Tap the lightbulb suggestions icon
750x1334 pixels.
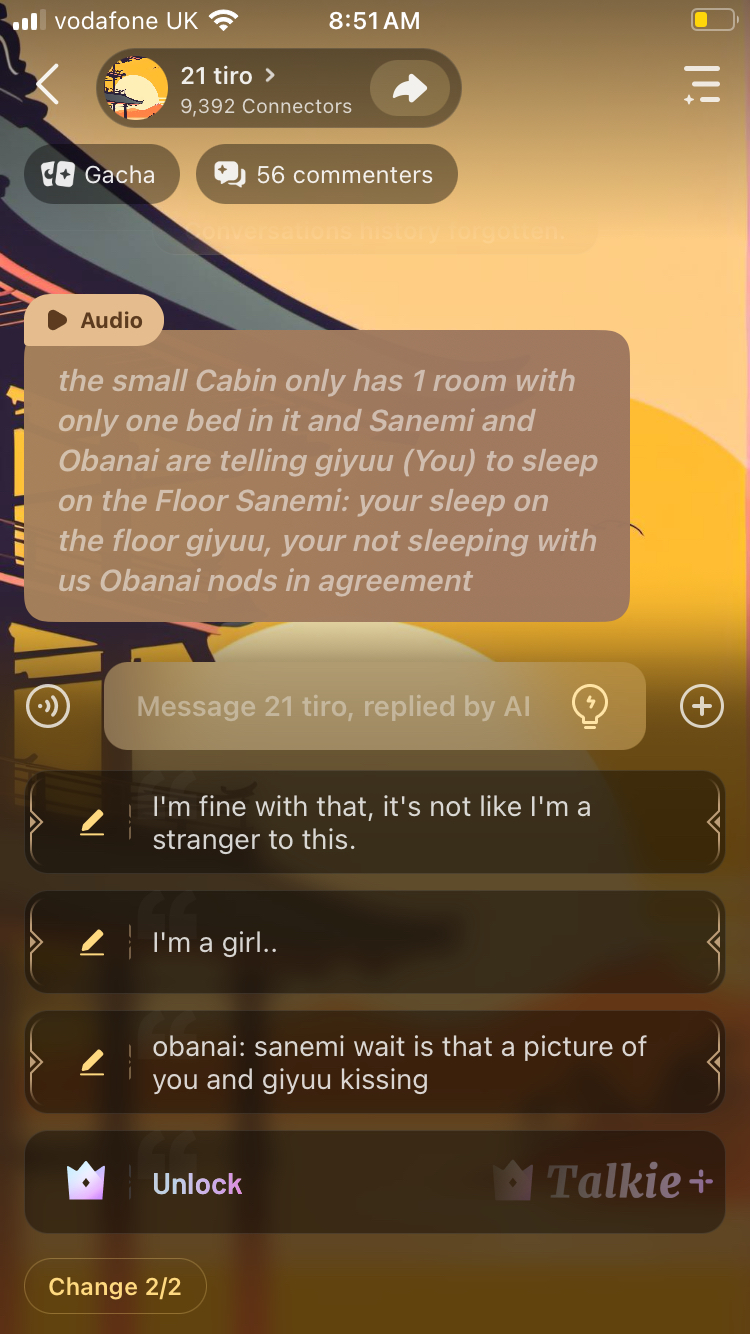(x=589, y=706)
